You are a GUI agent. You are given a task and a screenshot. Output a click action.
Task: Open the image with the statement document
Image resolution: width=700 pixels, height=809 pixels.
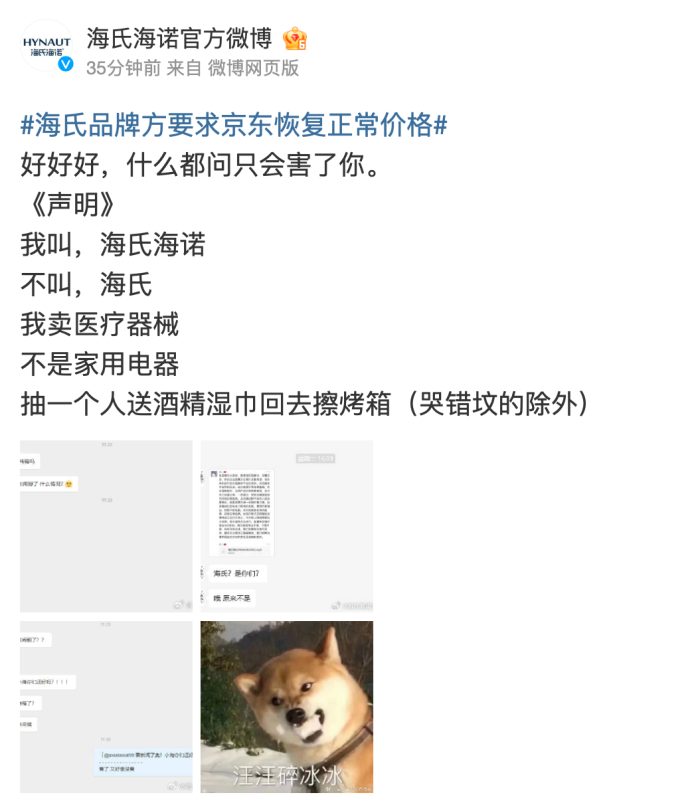pos(286,525)
